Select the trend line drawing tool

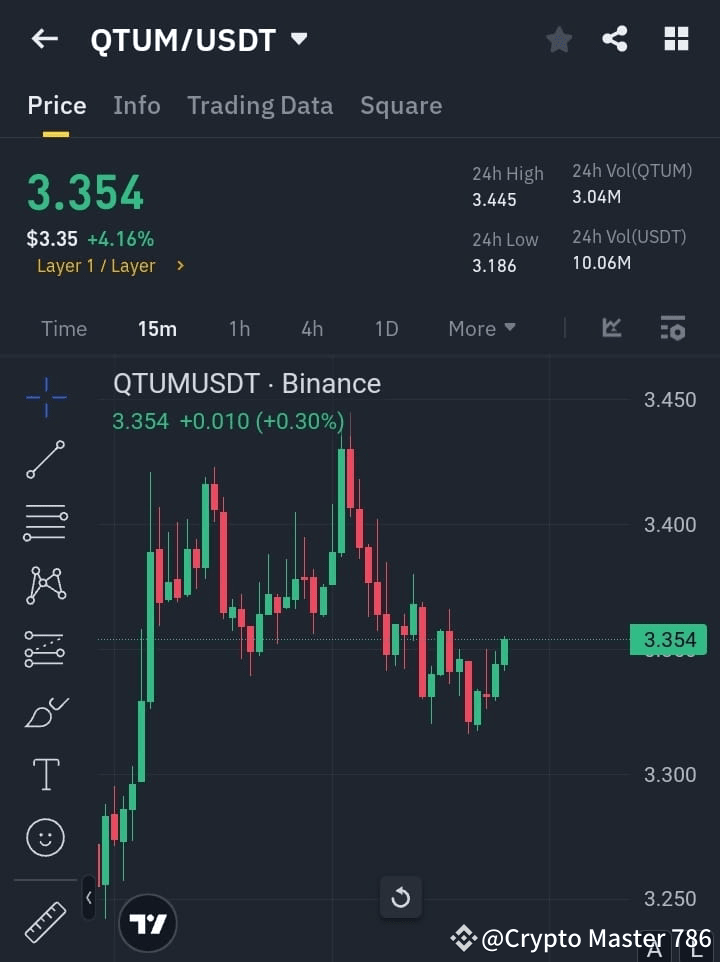click(44, 460)
